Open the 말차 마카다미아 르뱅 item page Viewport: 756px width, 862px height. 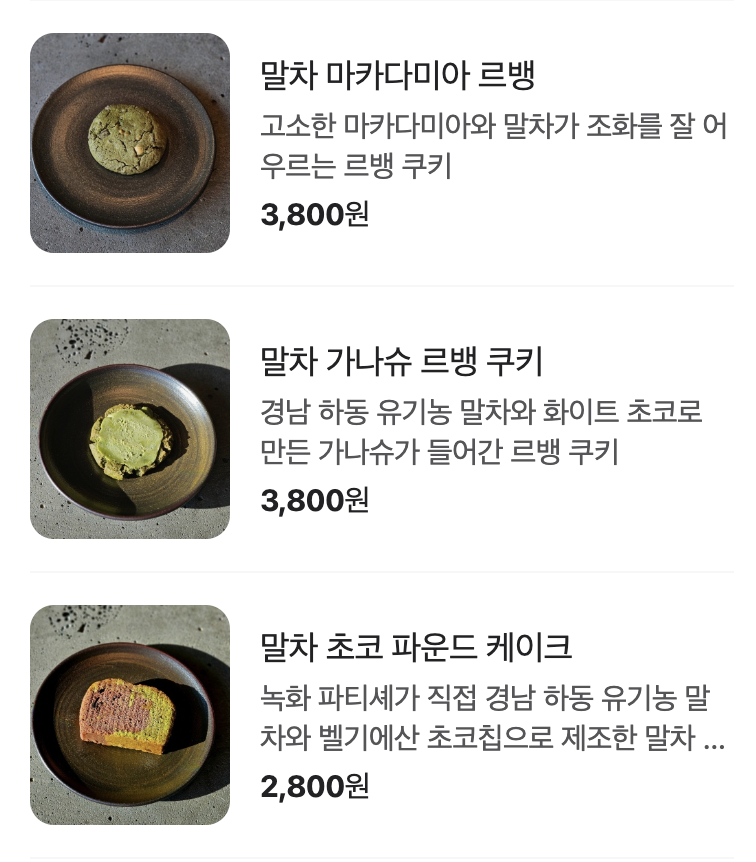pyautogui.click(x=378, y=142)
